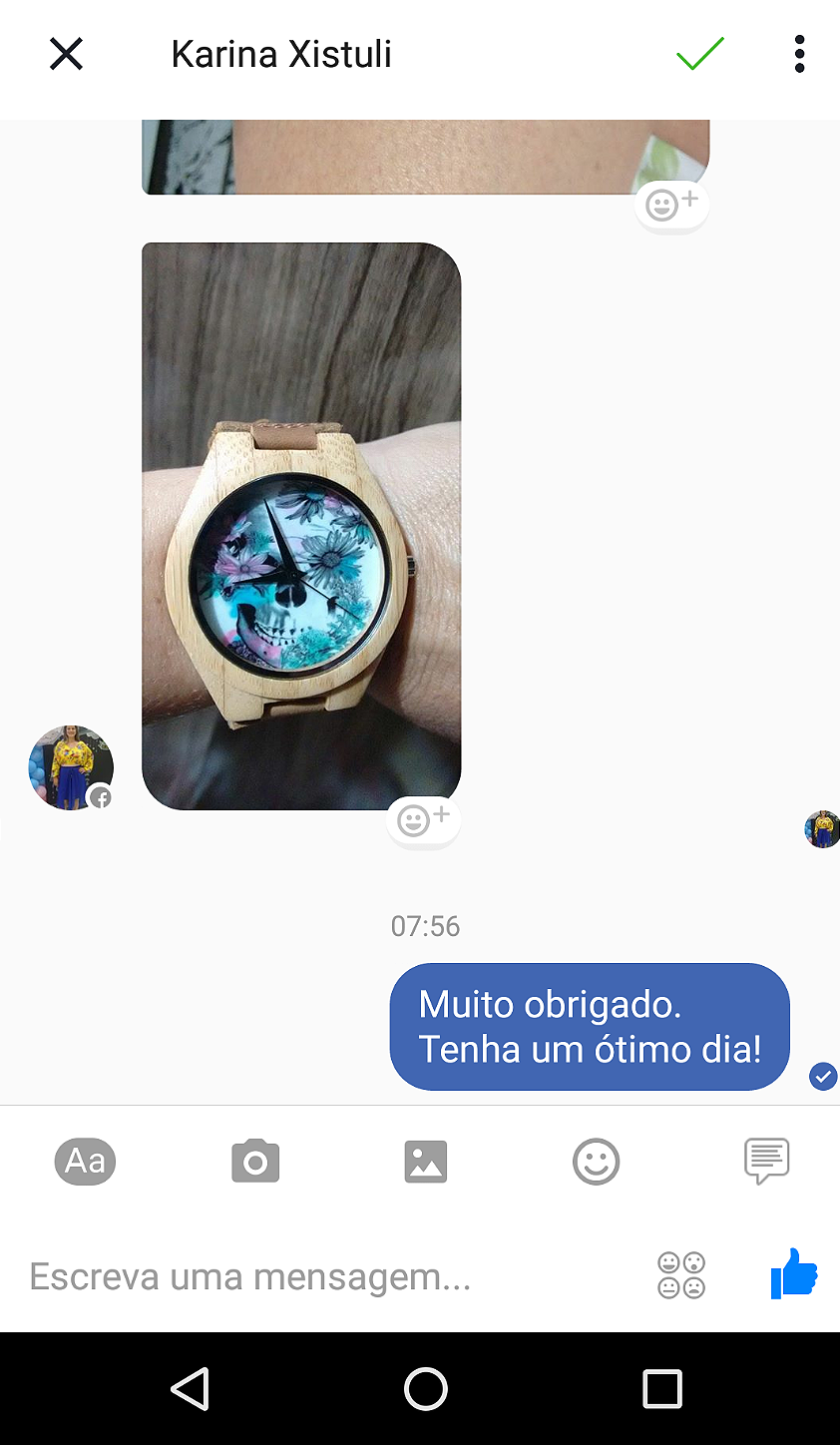This screenshot has height=1445, width=840.
Task: Open the four-faces emoji selector
Action: coord(681,1276)
